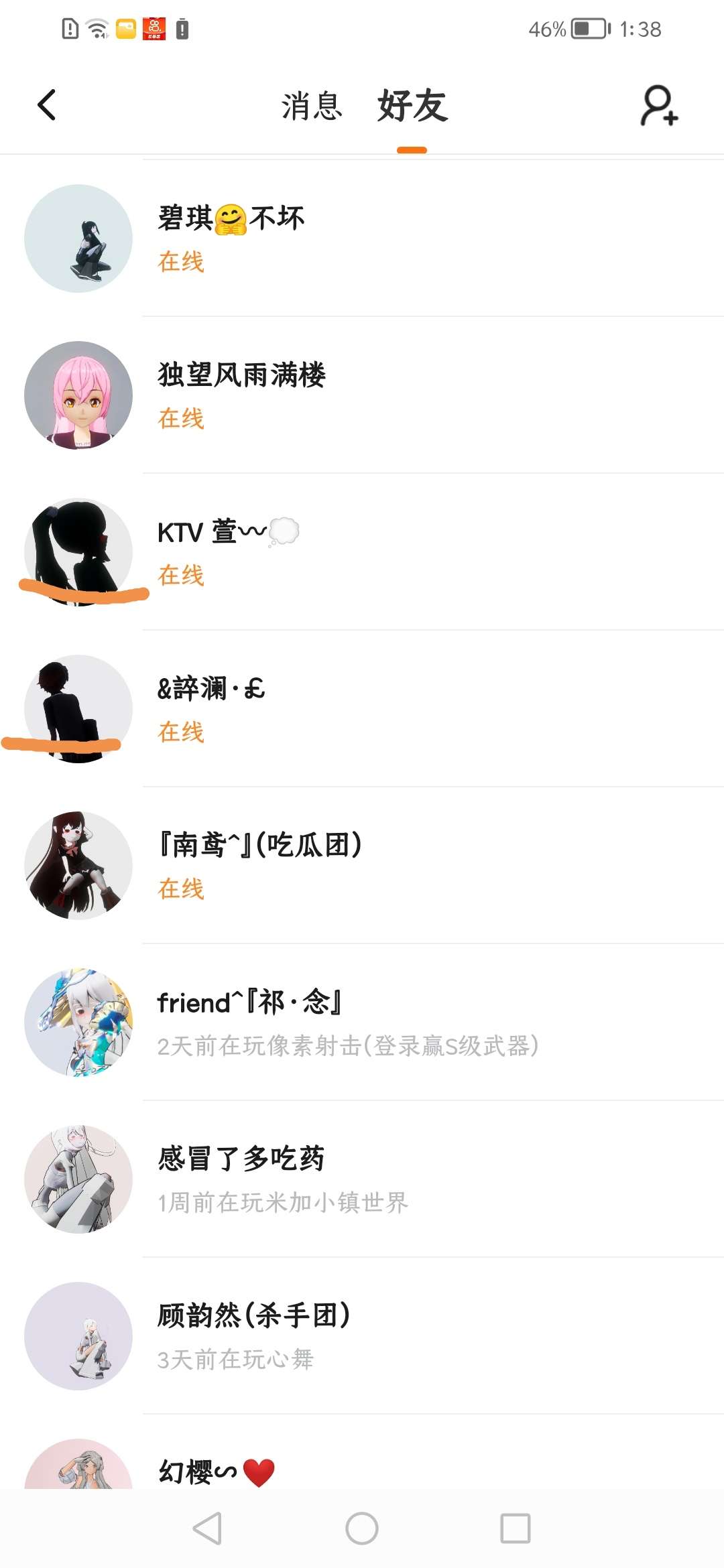Switch to the 消息 tab
Viewport: 724px width, 1568px height.
pos(312,107)
